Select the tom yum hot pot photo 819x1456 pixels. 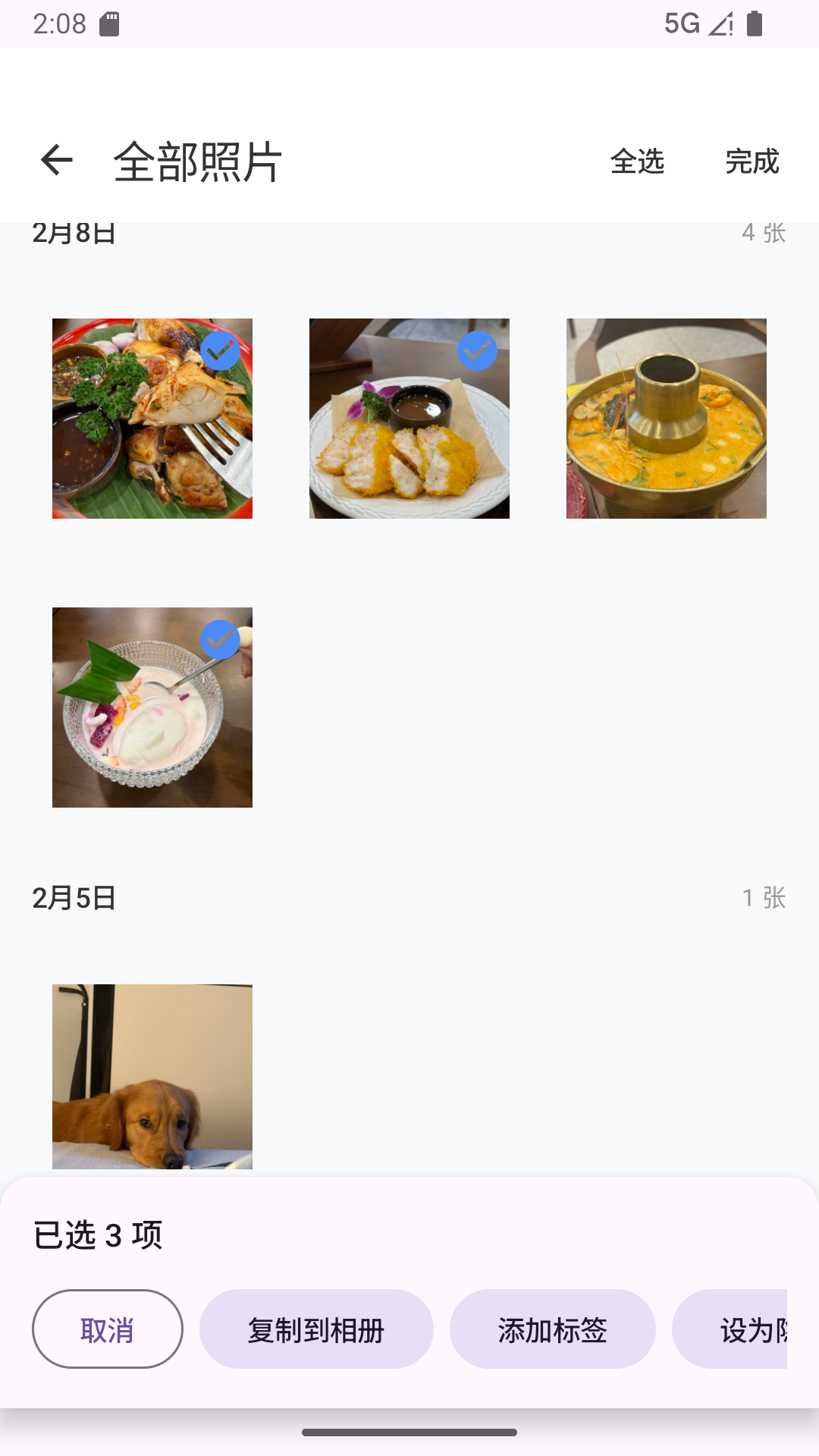[667, 419]
